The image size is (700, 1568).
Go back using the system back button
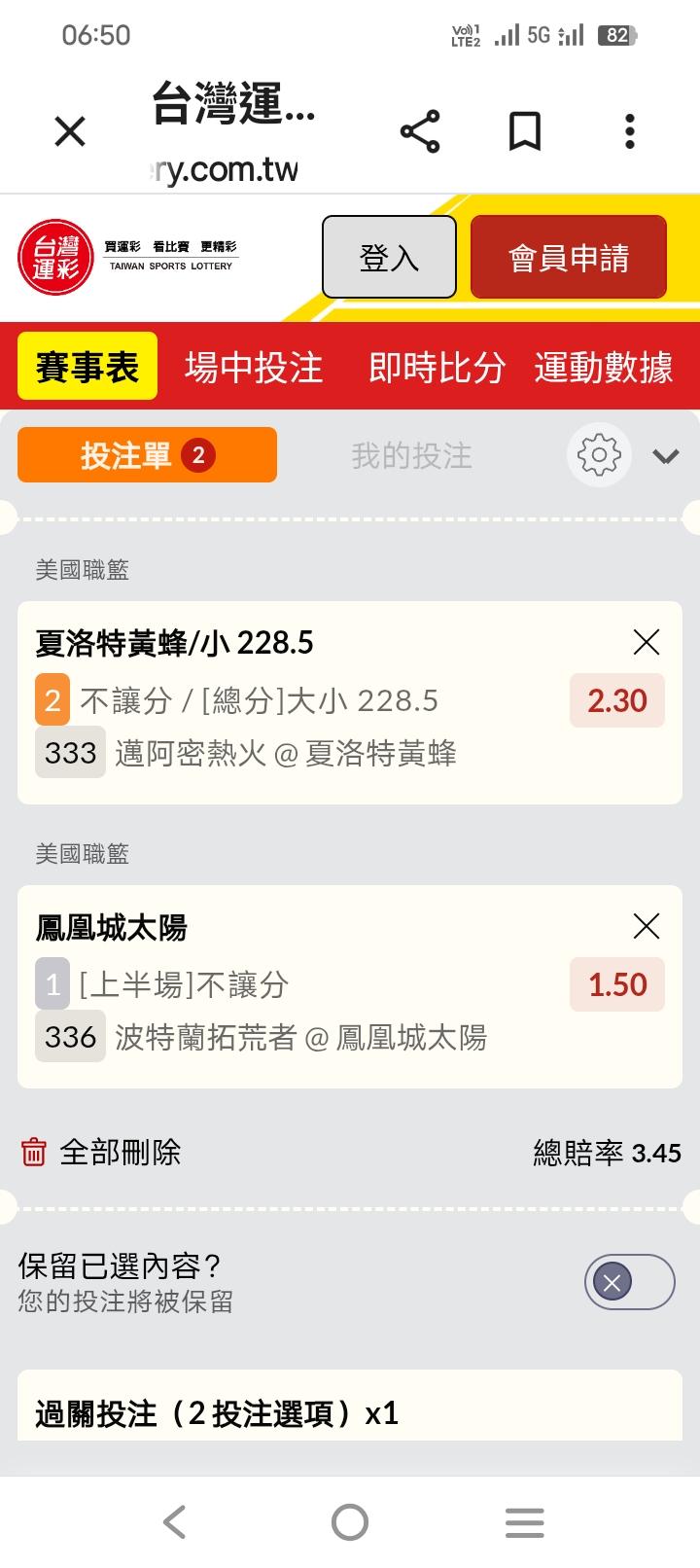point(175,1522)
